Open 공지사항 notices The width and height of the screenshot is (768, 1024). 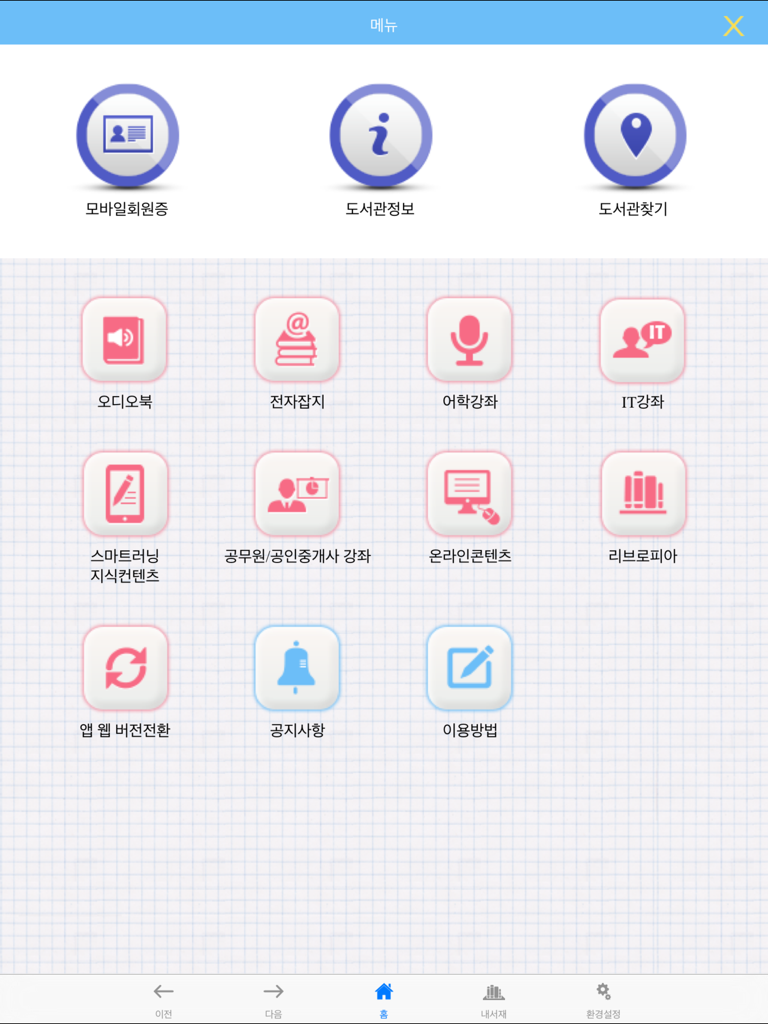(297, 668)
